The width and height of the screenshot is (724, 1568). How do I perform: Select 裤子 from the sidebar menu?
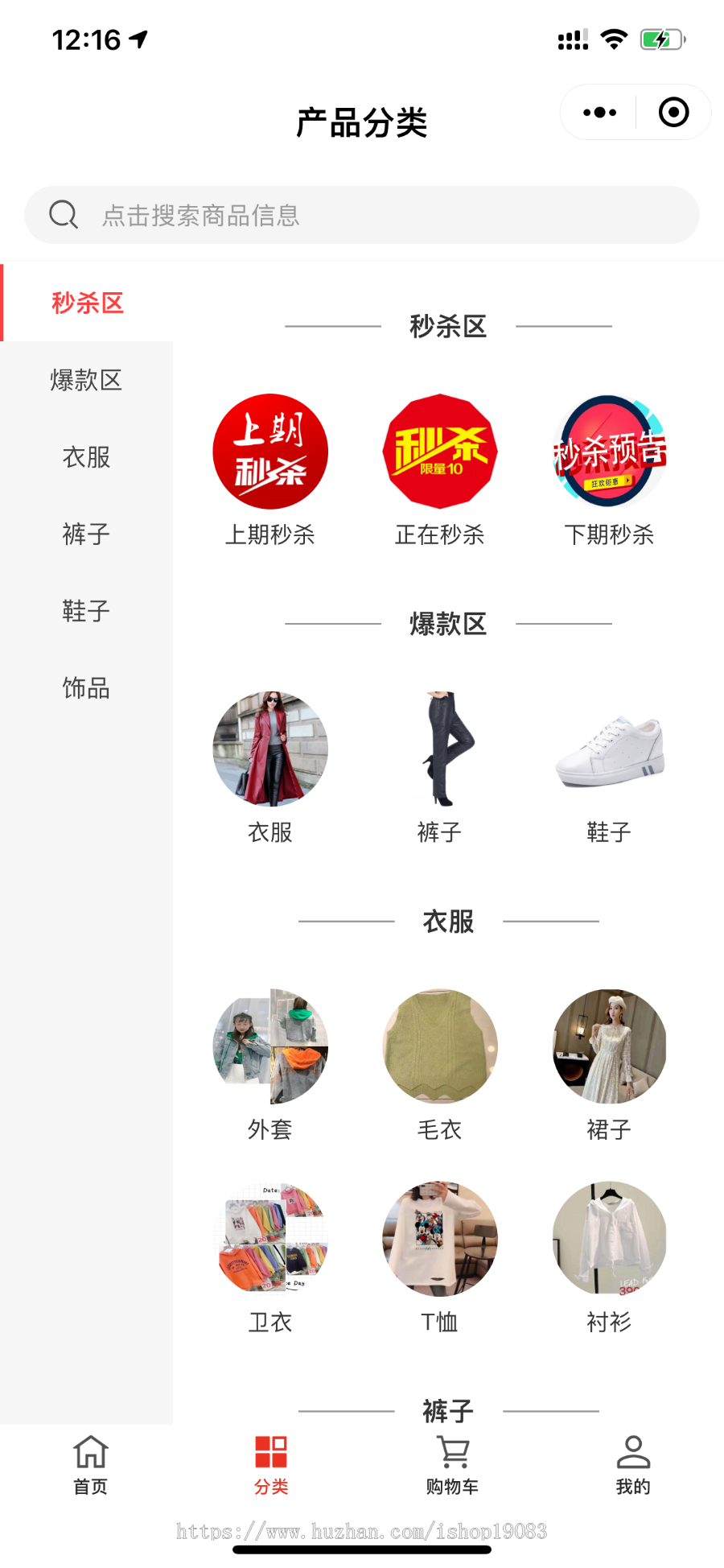pos(85,534)
